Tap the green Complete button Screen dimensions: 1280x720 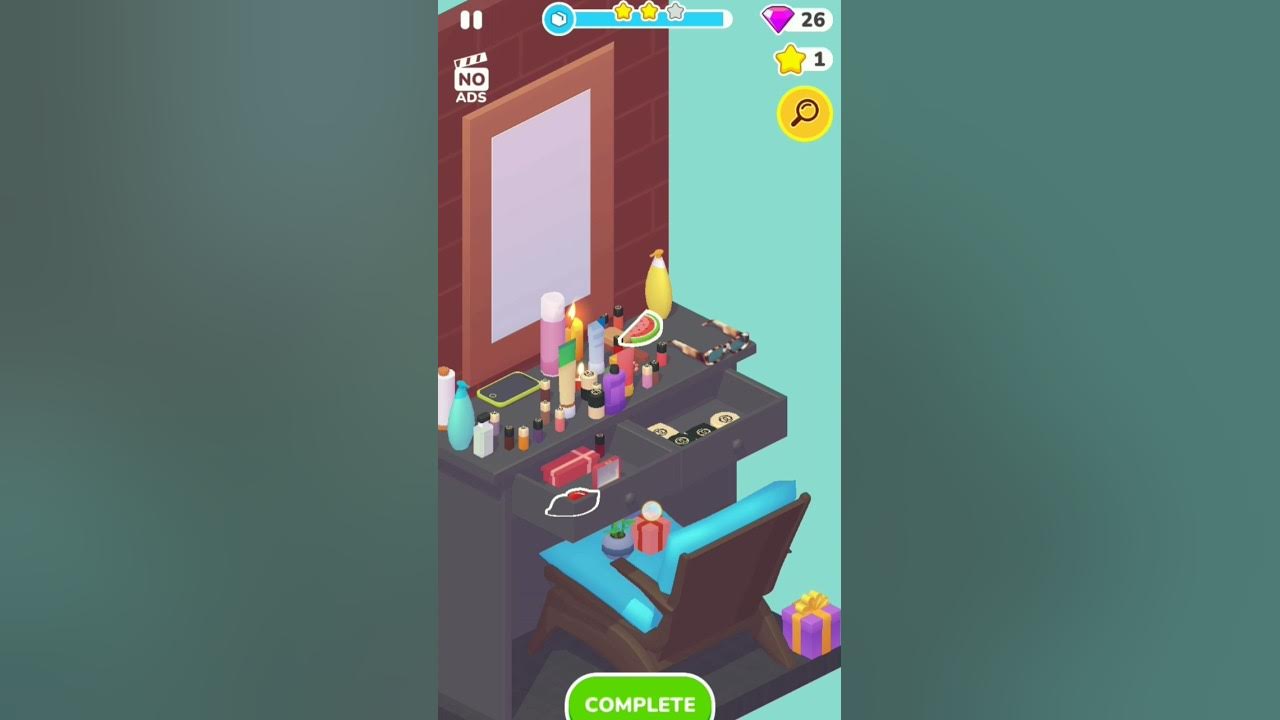(x=640, y=703)
